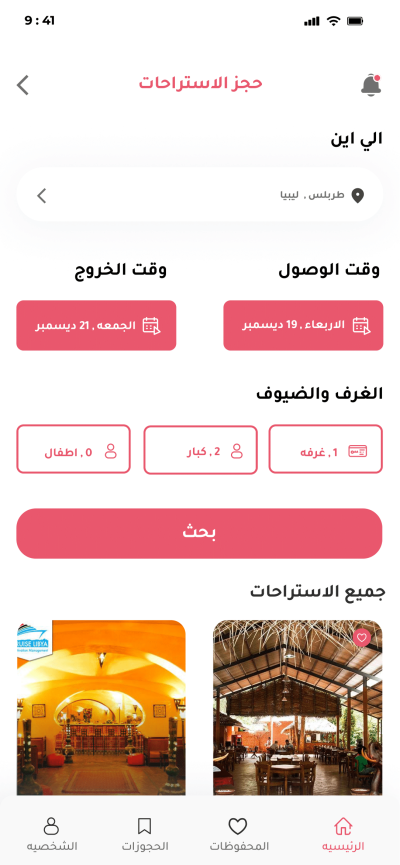This screenshot has width=400, height=865.
Task: Open the طرابلس، ليبيا destination selector
Action: click(x=200, y=195)
